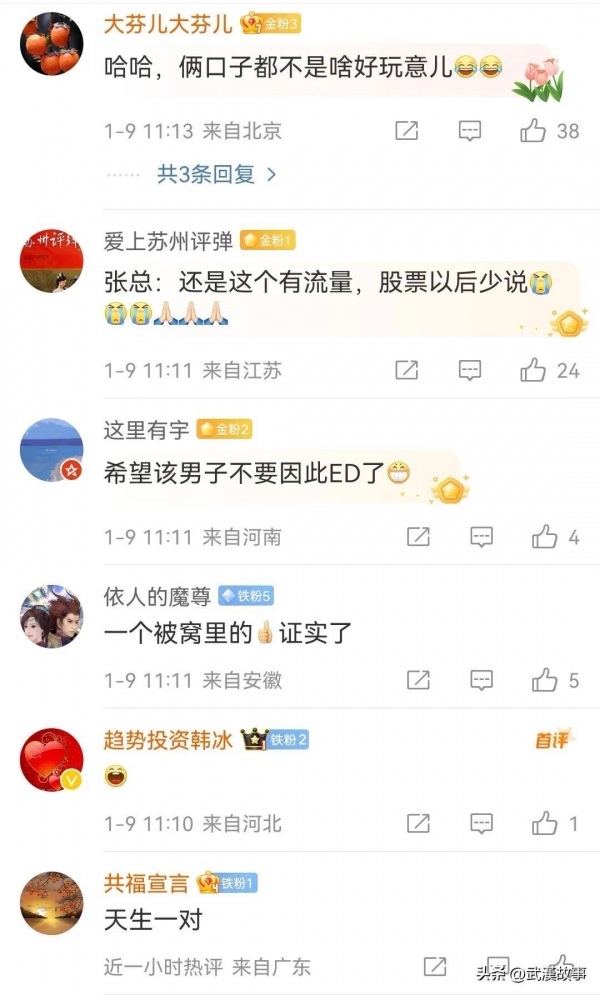Share the comment by 大芬儿大芬儿

pyautogui.click(x=406, y=130)
